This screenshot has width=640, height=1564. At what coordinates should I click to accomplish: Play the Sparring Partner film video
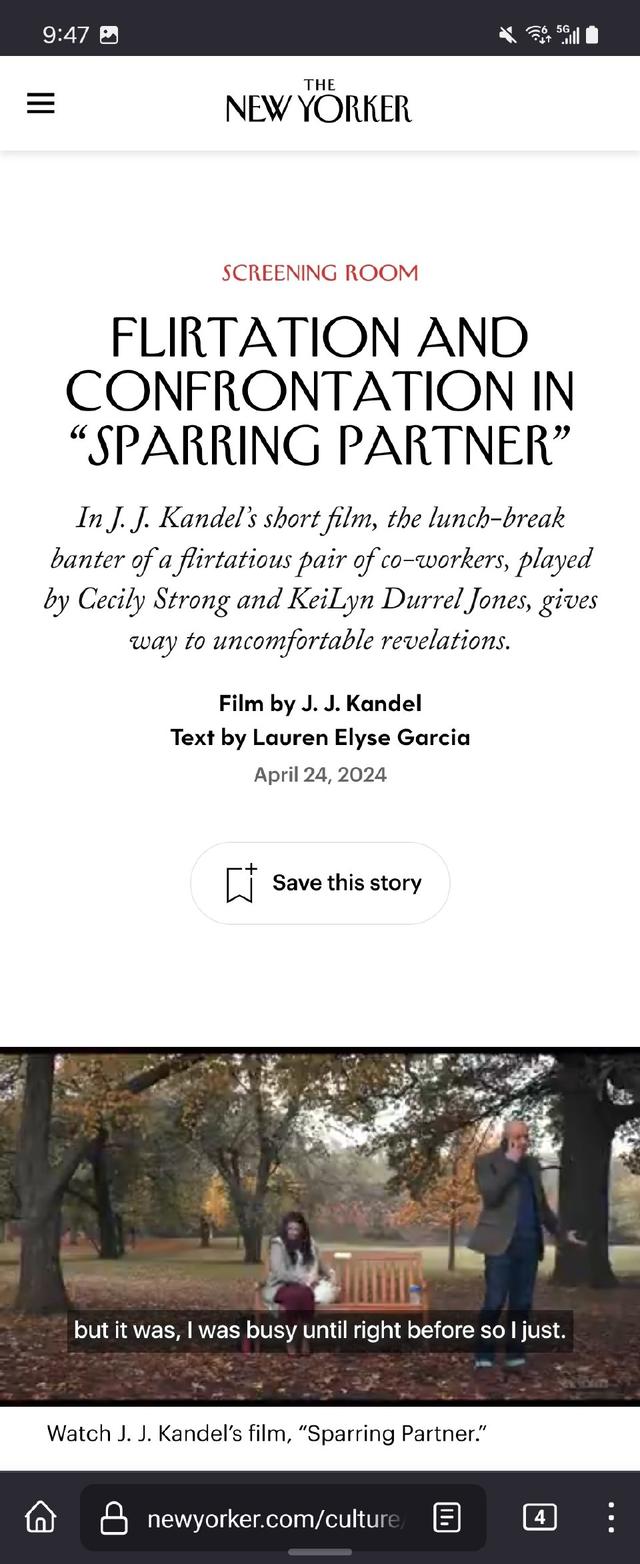(x=320, y=1226)
